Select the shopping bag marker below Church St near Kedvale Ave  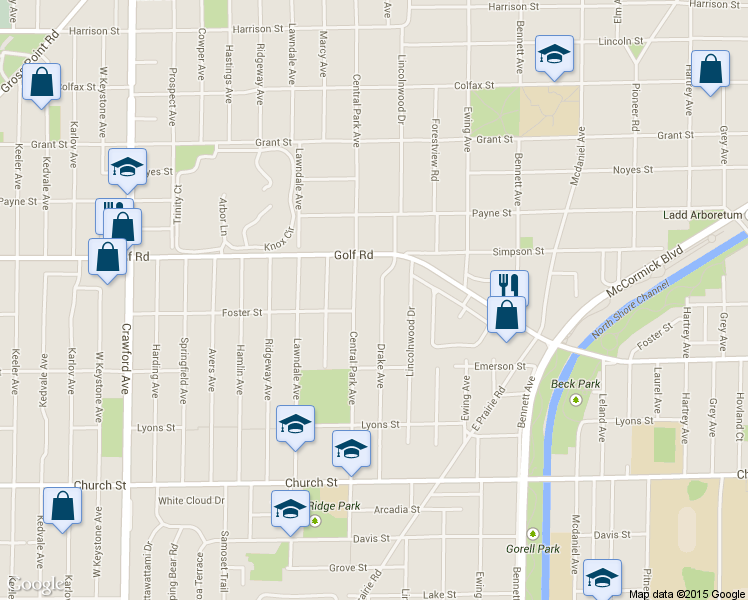click(x=62, y=507)
